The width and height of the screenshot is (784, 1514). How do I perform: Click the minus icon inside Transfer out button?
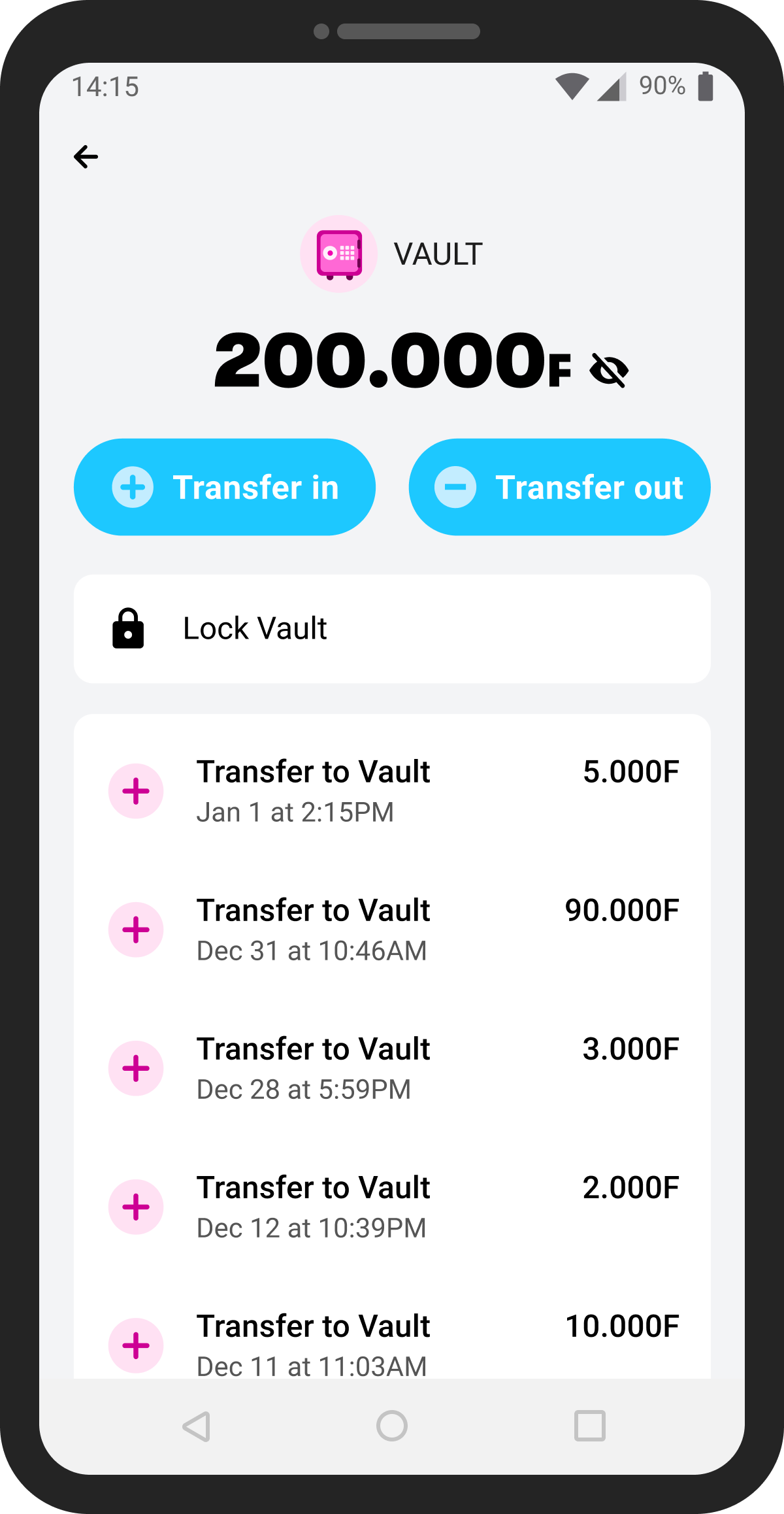[x=456, y=487]
